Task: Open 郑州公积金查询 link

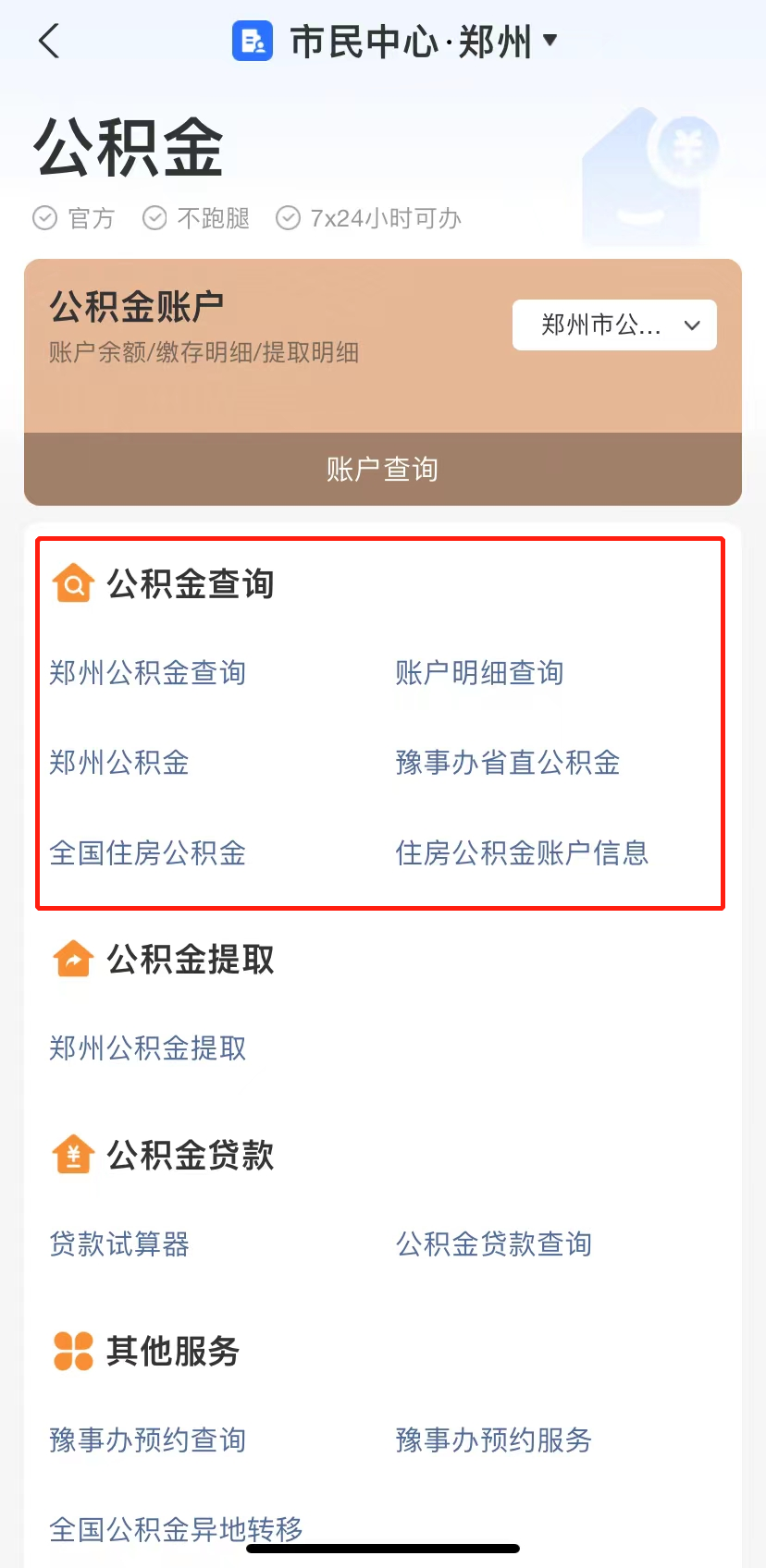Action: (x=148, y=673)
